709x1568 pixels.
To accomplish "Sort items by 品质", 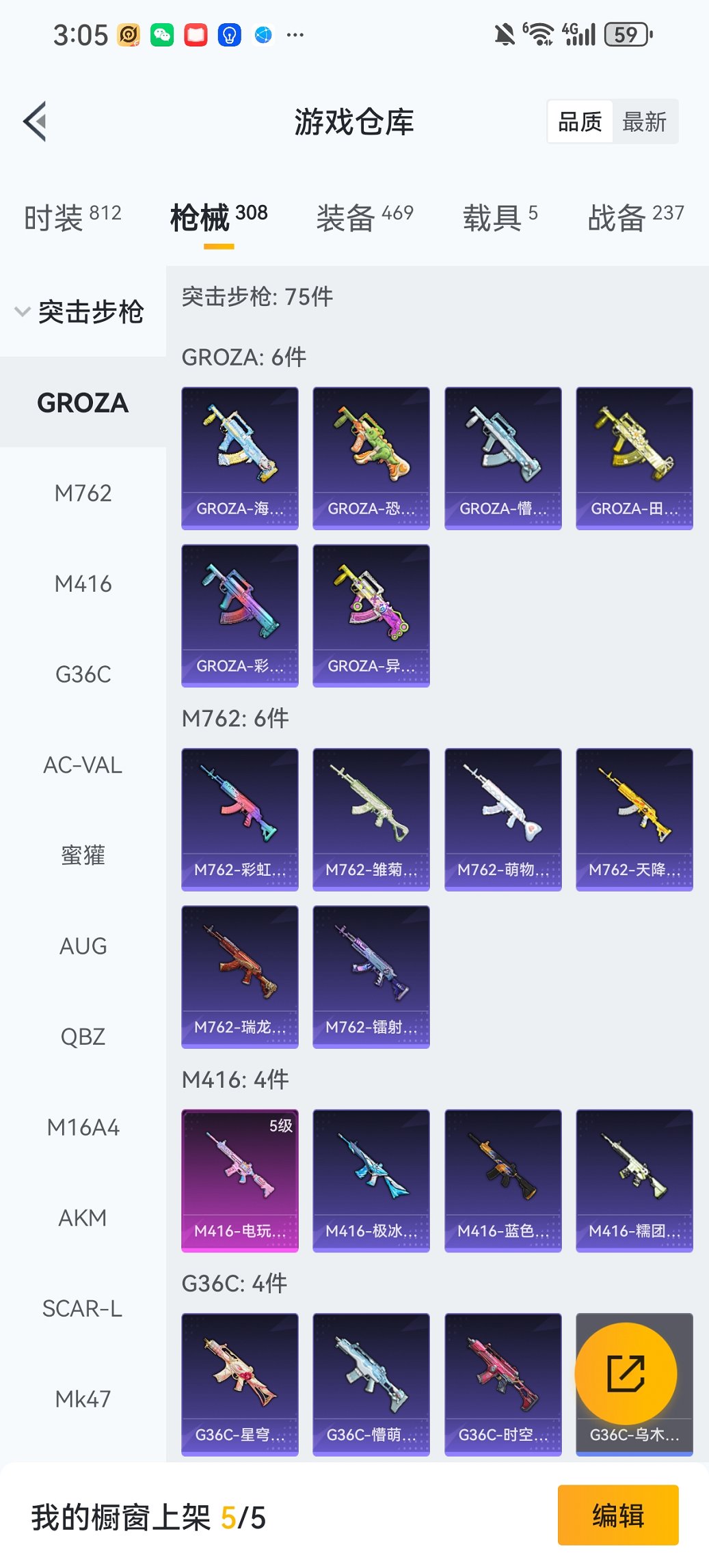I will tap(580, 122).
